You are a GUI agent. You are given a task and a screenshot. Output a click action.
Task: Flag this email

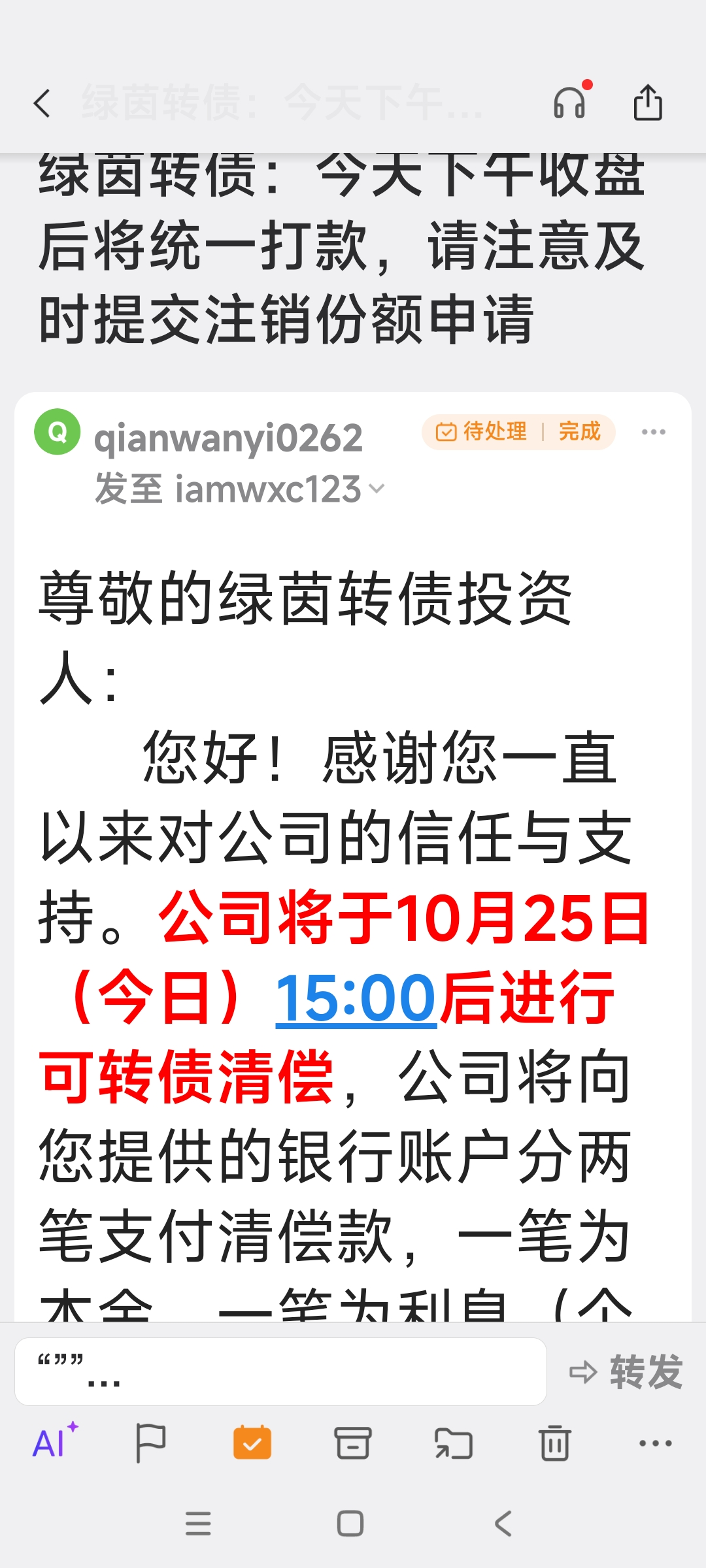[150, 1443]
